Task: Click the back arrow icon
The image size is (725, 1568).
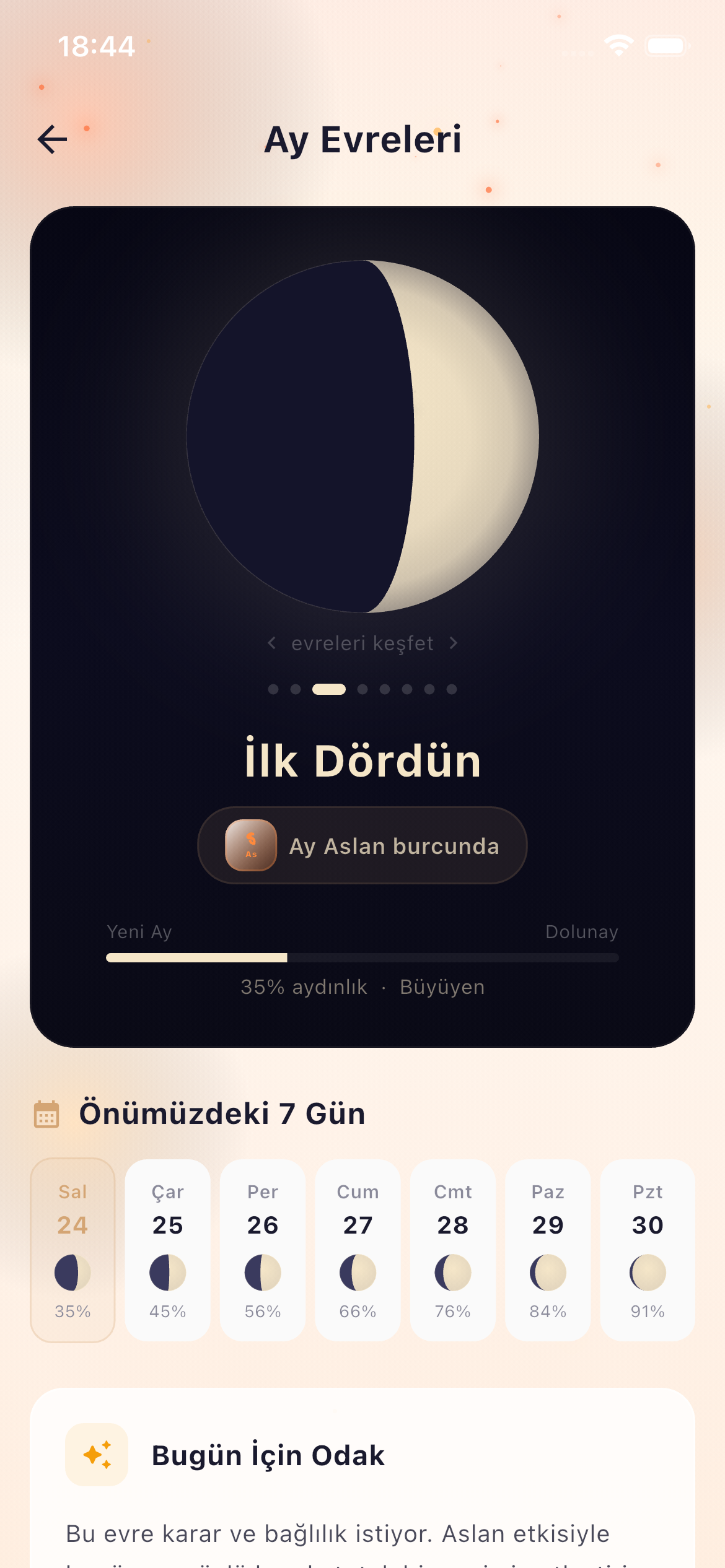Action: tap(52, 139)
